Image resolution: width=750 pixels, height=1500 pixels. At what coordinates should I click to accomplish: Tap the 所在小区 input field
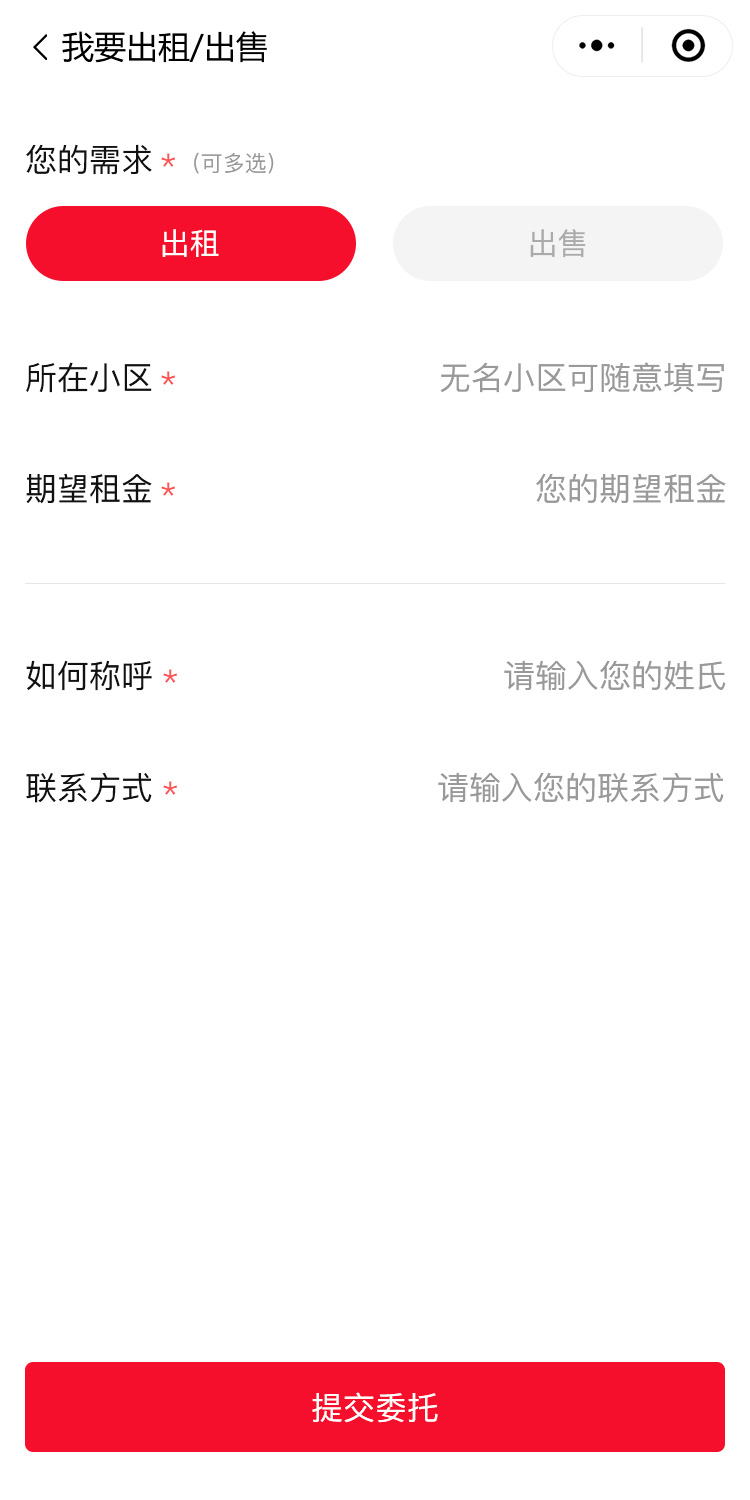582,379
